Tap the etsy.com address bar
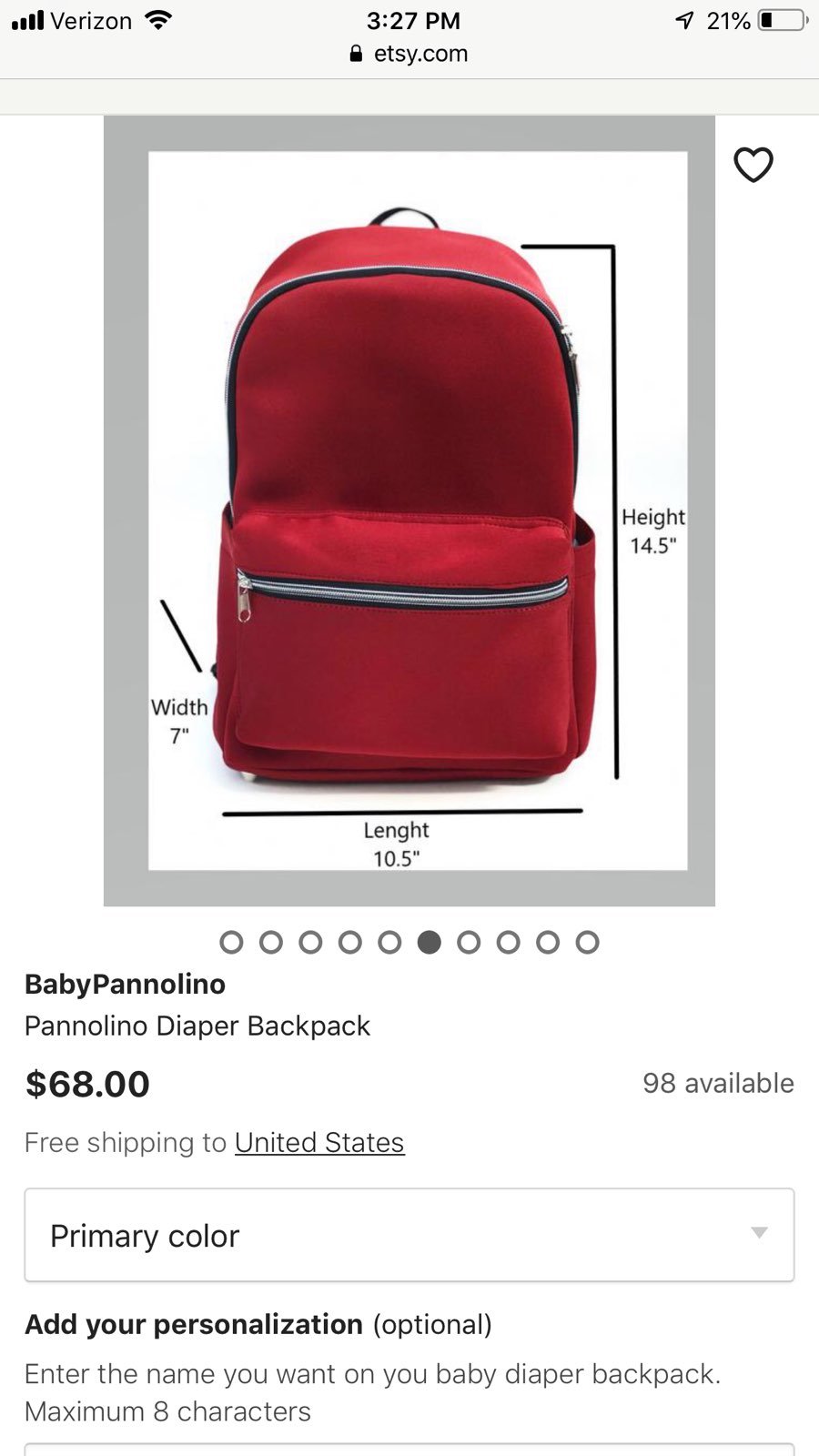The width and height of the screenshot is (819, 1456). click(x=409, y=54)
